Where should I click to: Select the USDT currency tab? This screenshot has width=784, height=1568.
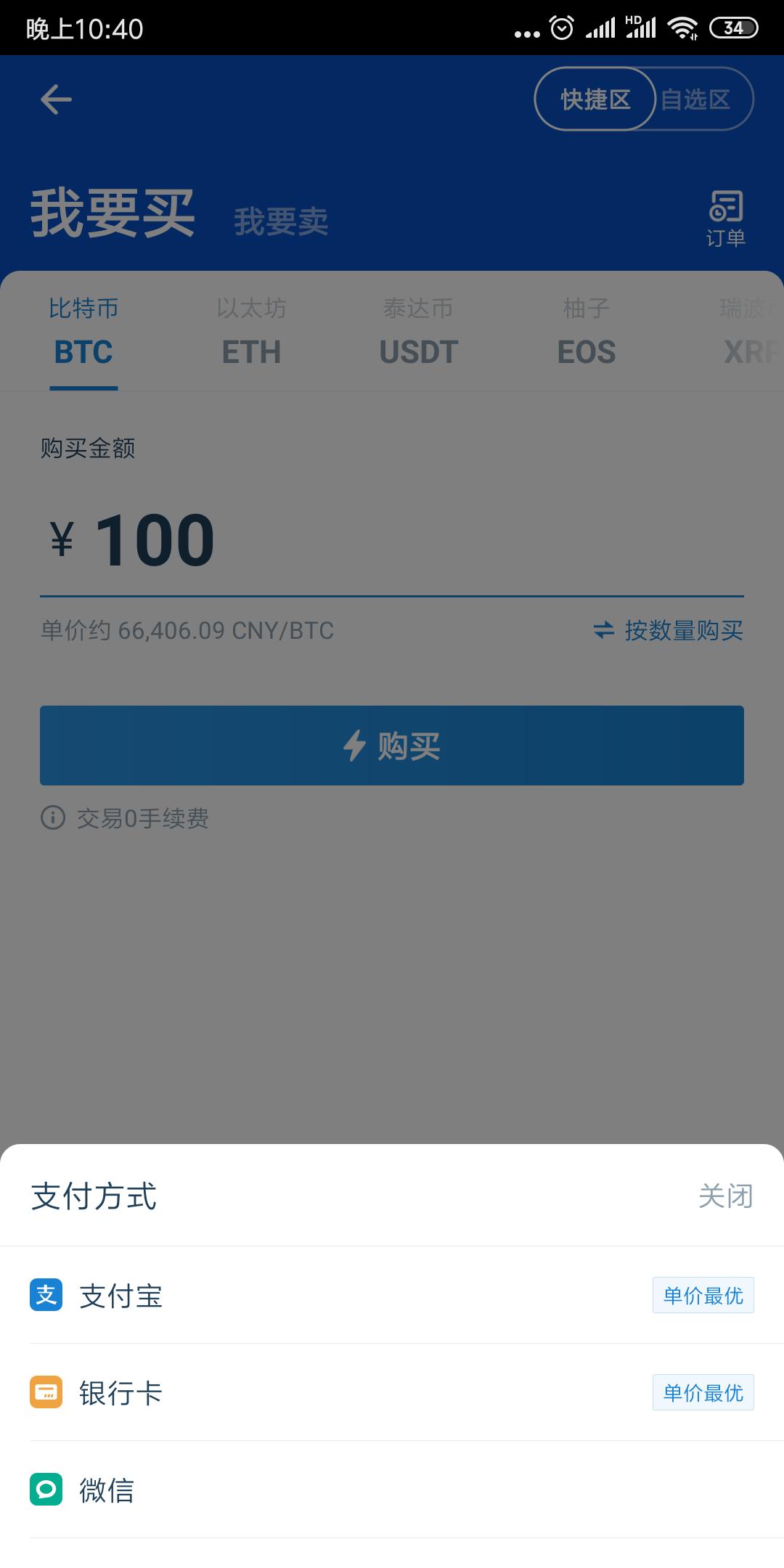[x=418, y=334]
